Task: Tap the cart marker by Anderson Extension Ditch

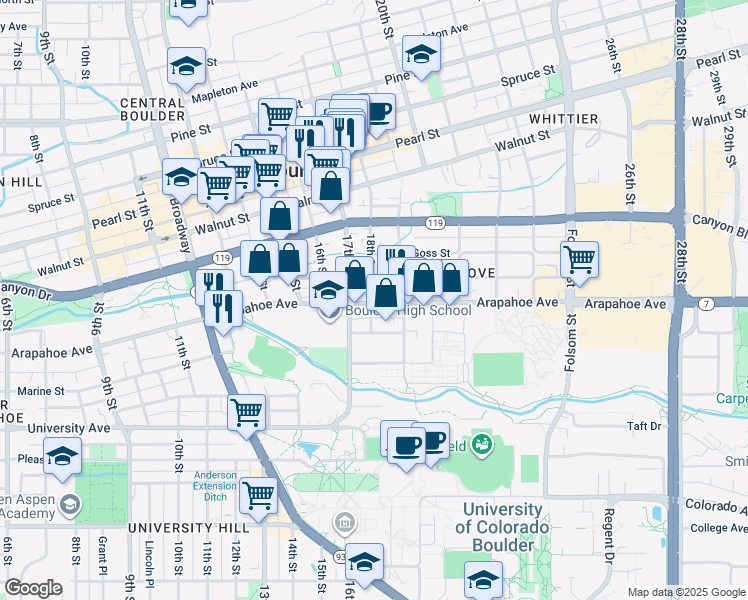Action: (259, 493)
